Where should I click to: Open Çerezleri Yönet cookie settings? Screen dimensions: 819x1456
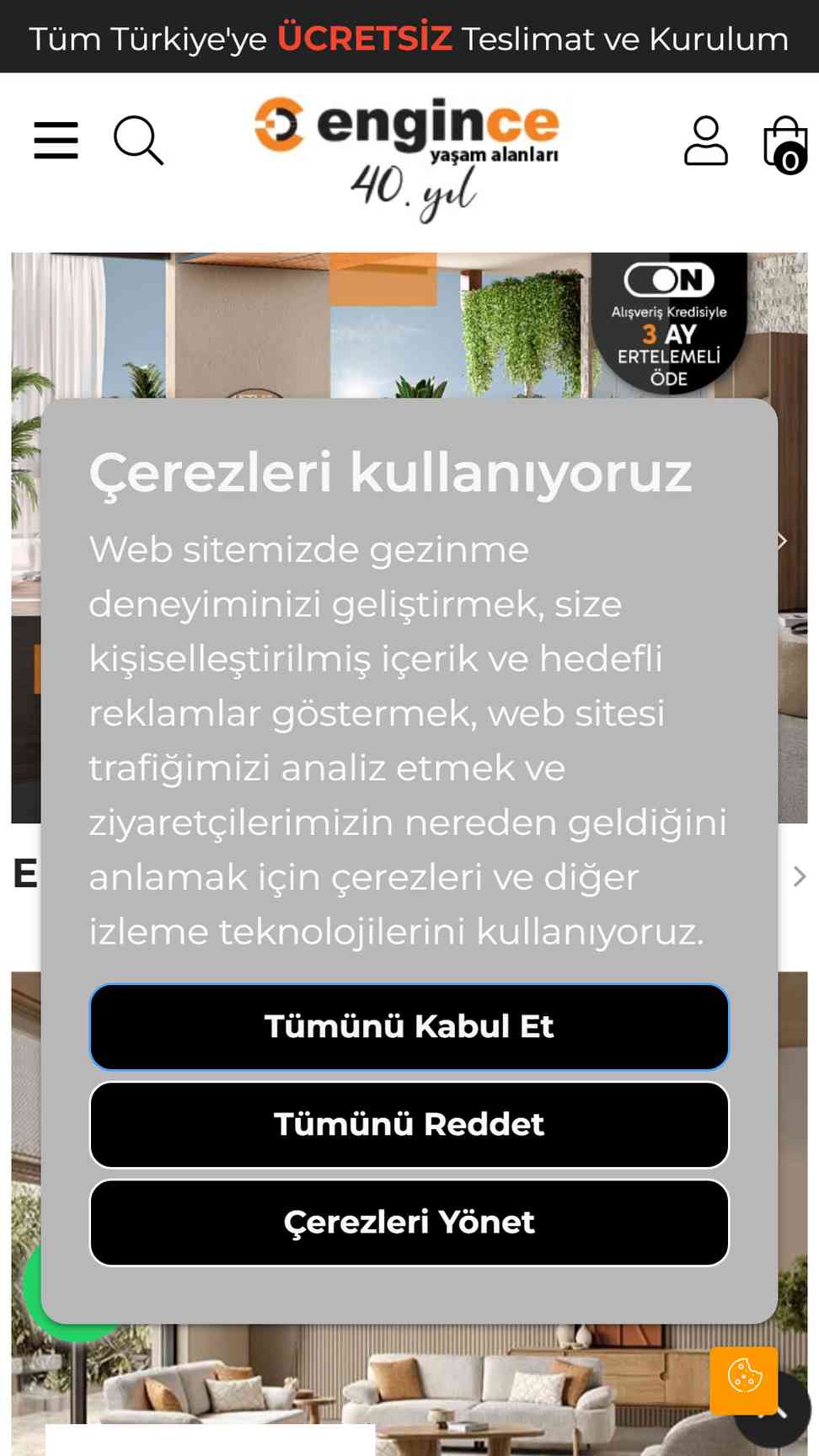[409, 1222]
